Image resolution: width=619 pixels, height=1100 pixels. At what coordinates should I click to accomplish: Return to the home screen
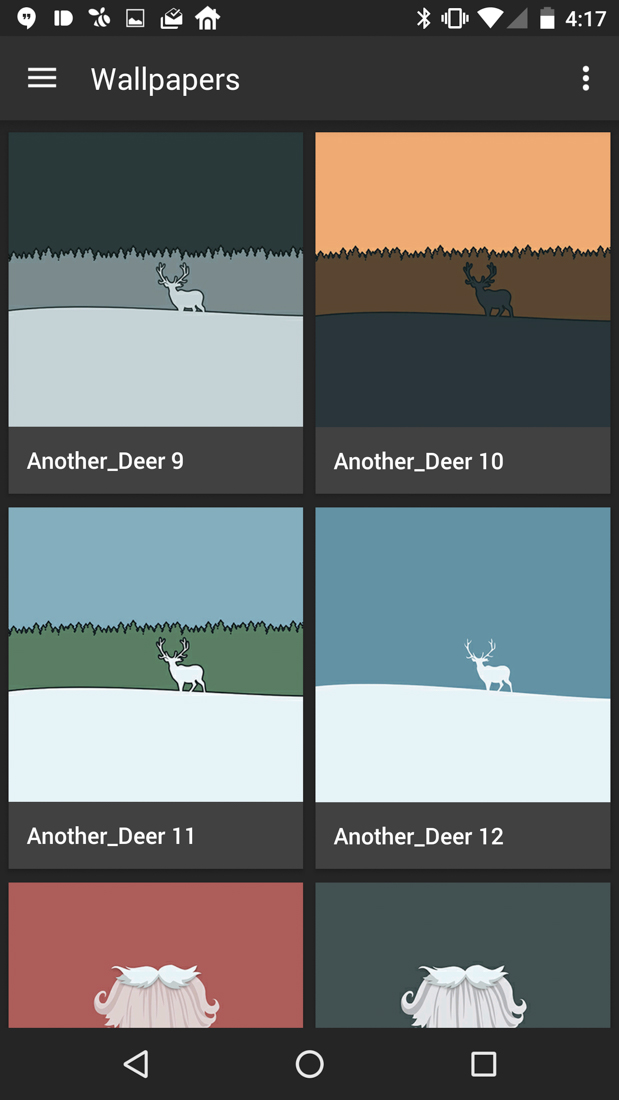(x=309, y=1064)
